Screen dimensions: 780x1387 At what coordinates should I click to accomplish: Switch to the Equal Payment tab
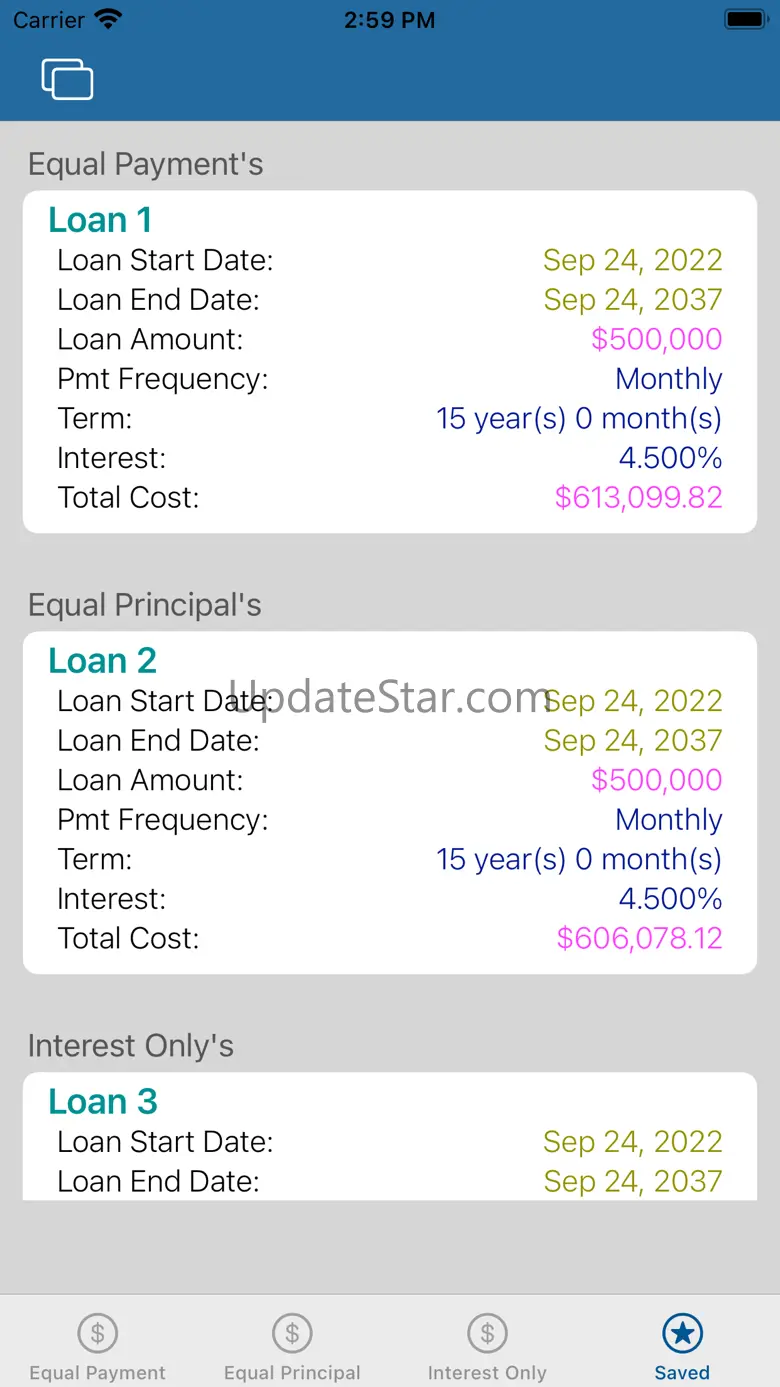tap(97, 1346)
